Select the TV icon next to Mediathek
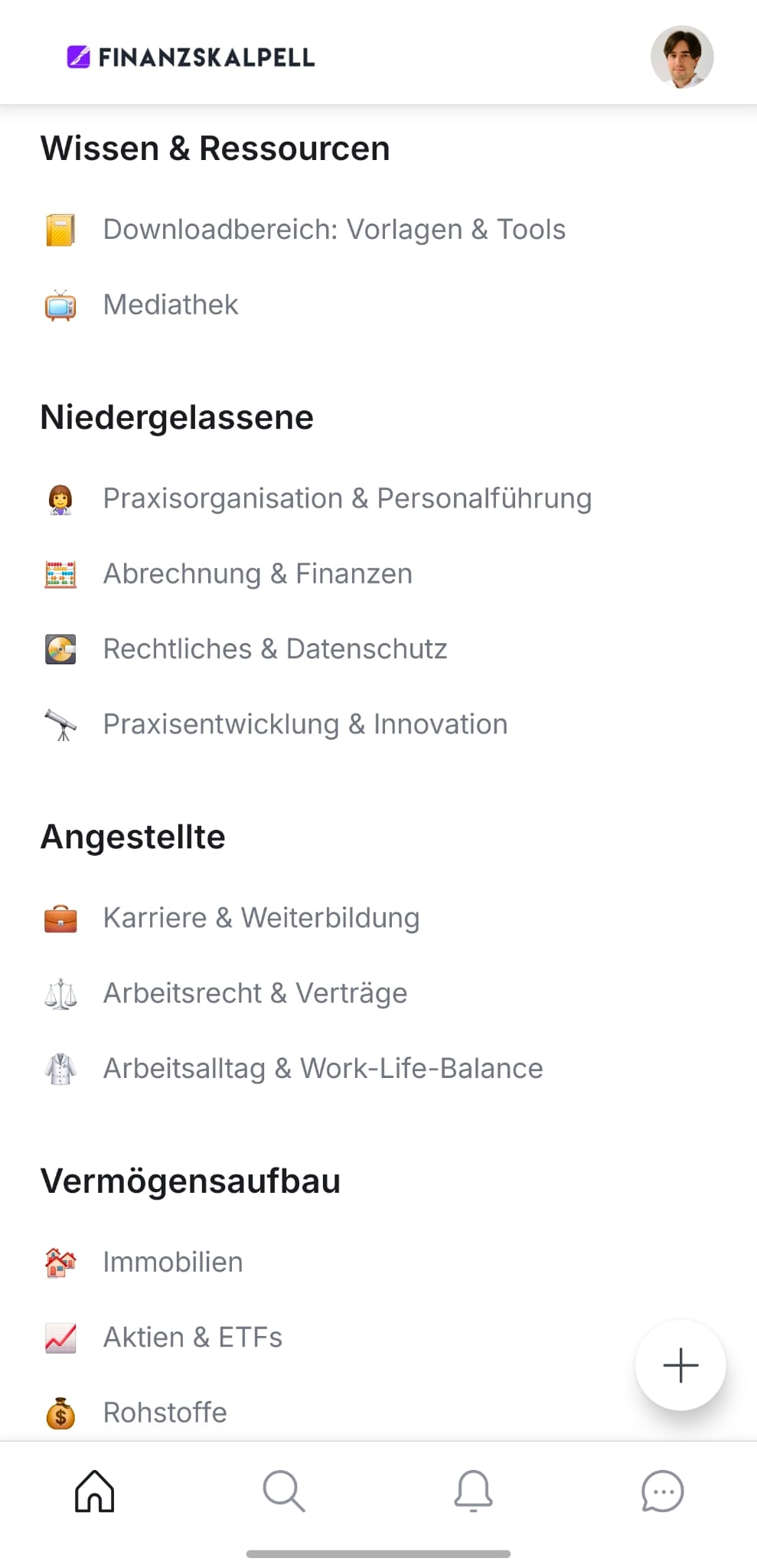The width and height of the screenshot is (757, 1568). pos(61,305)
